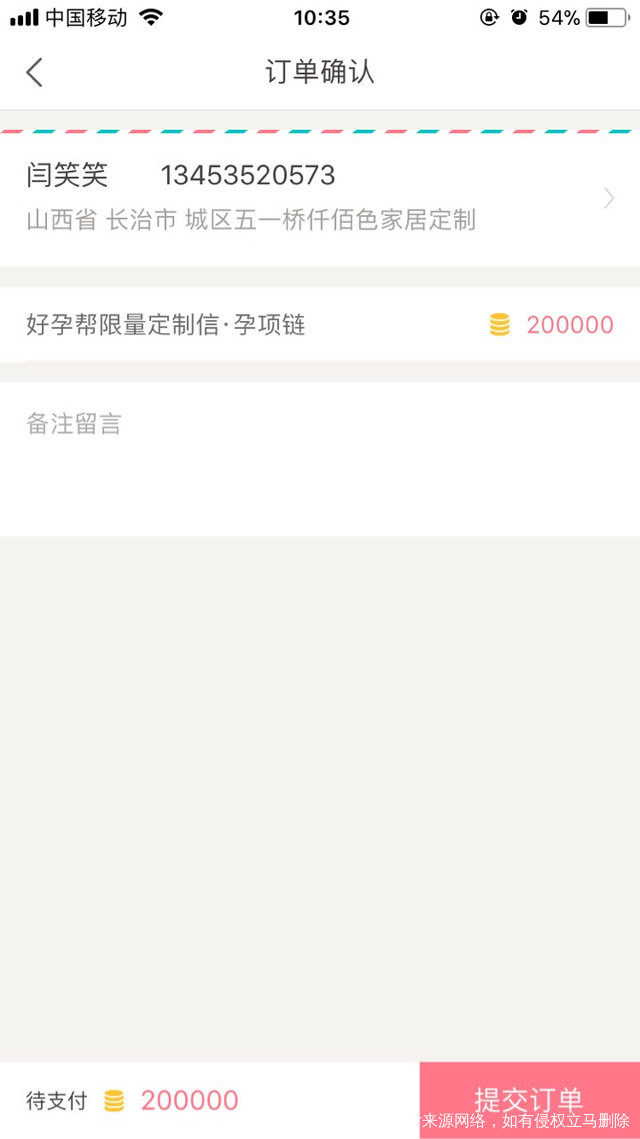Viewport: 640px width, 1139px height.
Task: Tap the 备注留言 remark field
Action: coord(320,458)
